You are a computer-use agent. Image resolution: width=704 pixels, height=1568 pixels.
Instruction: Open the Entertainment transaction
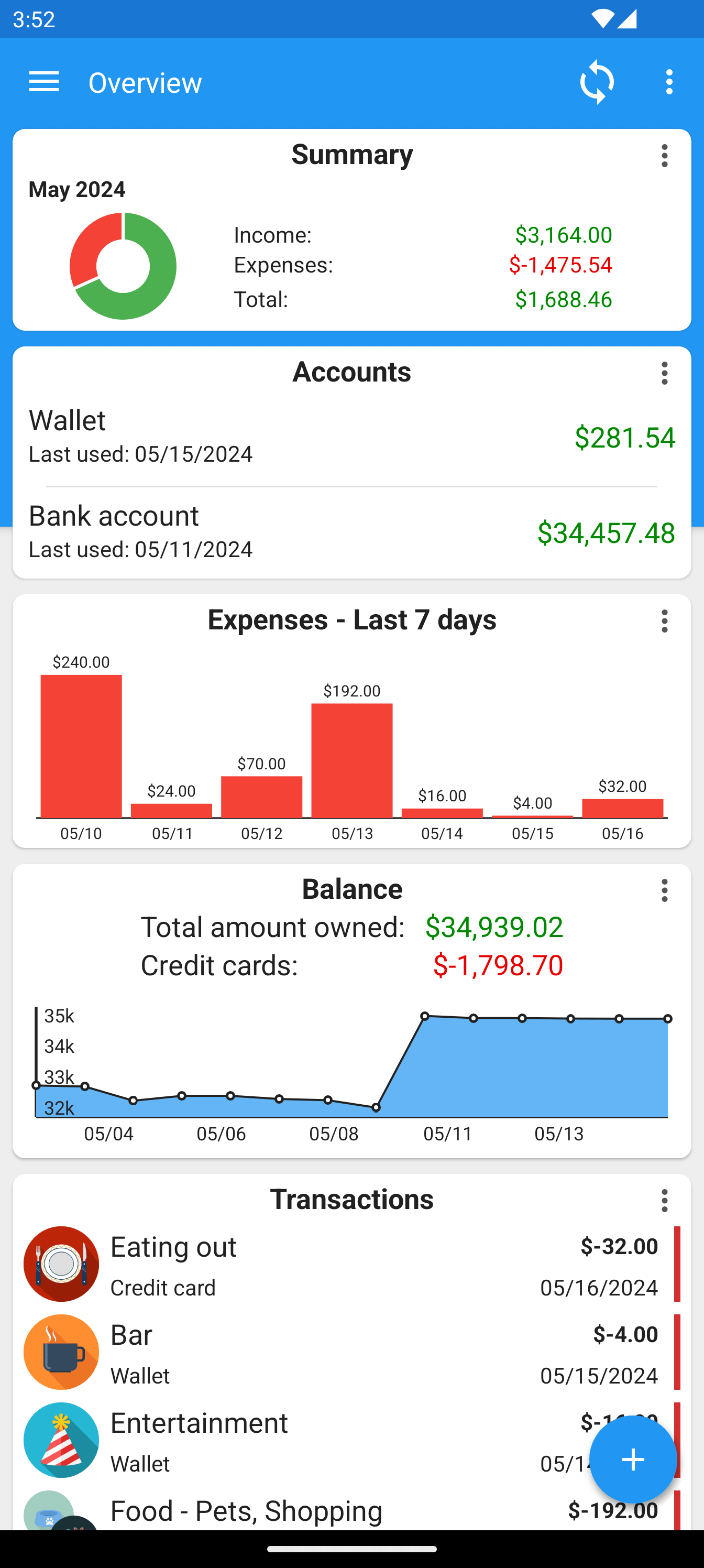304,1440
